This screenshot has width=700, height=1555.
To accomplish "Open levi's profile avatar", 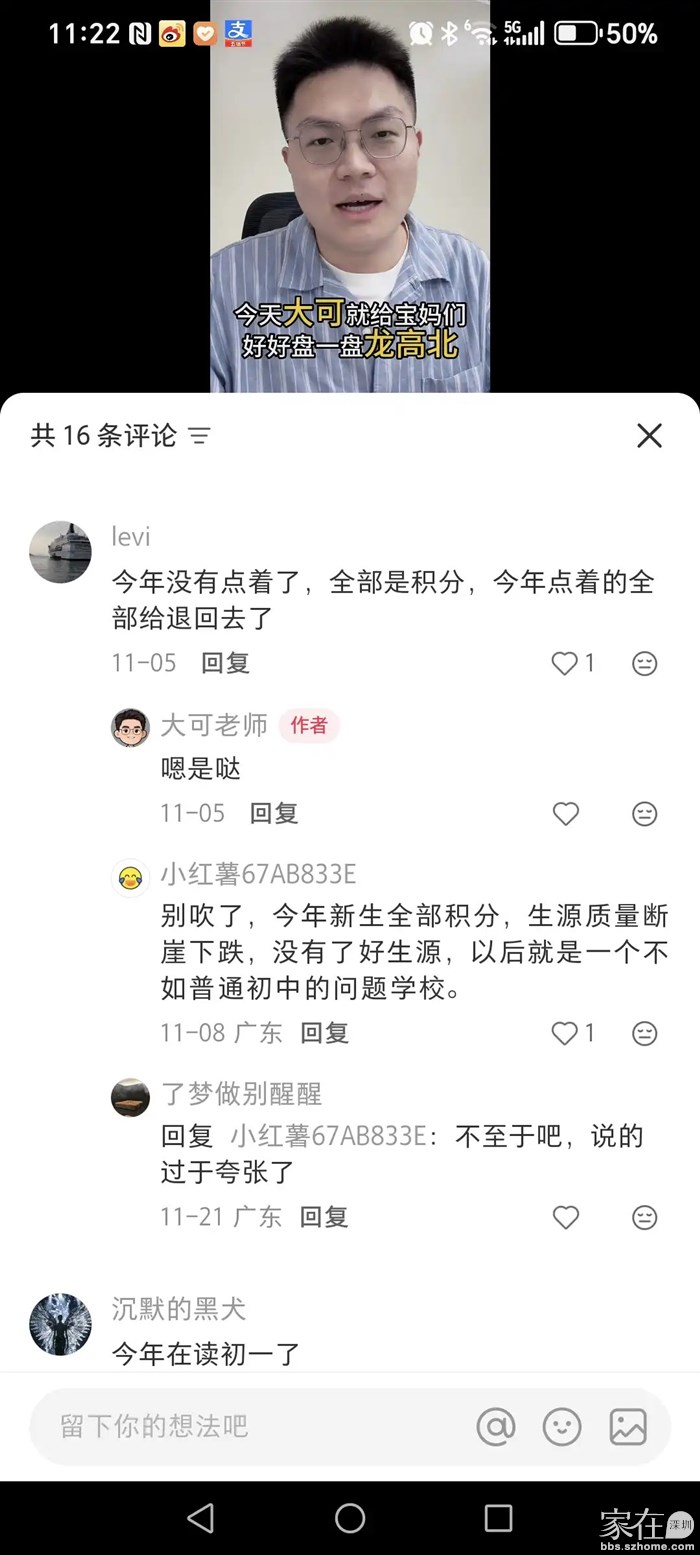I will [60, 552].
